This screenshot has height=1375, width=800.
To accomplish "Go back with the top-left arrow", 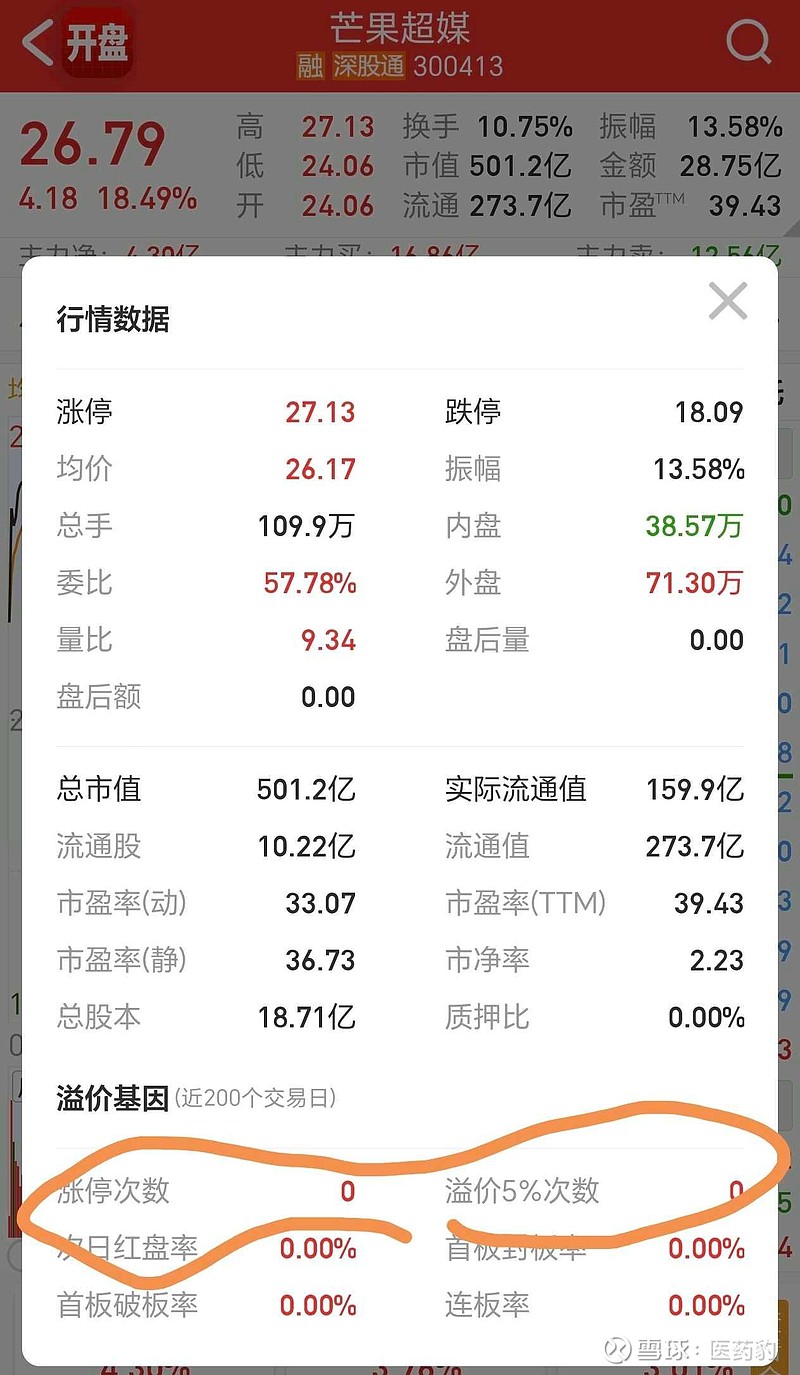I will point(38,44).
